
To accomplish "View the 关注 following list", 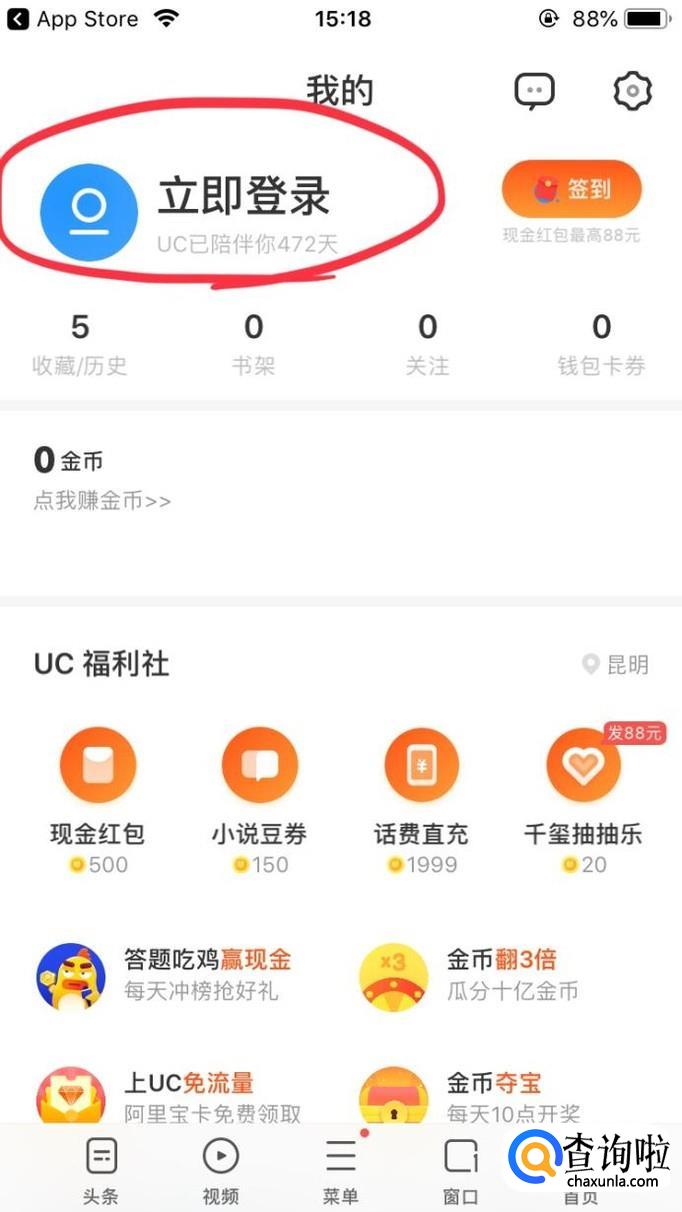I will click(x=427, y=344).
